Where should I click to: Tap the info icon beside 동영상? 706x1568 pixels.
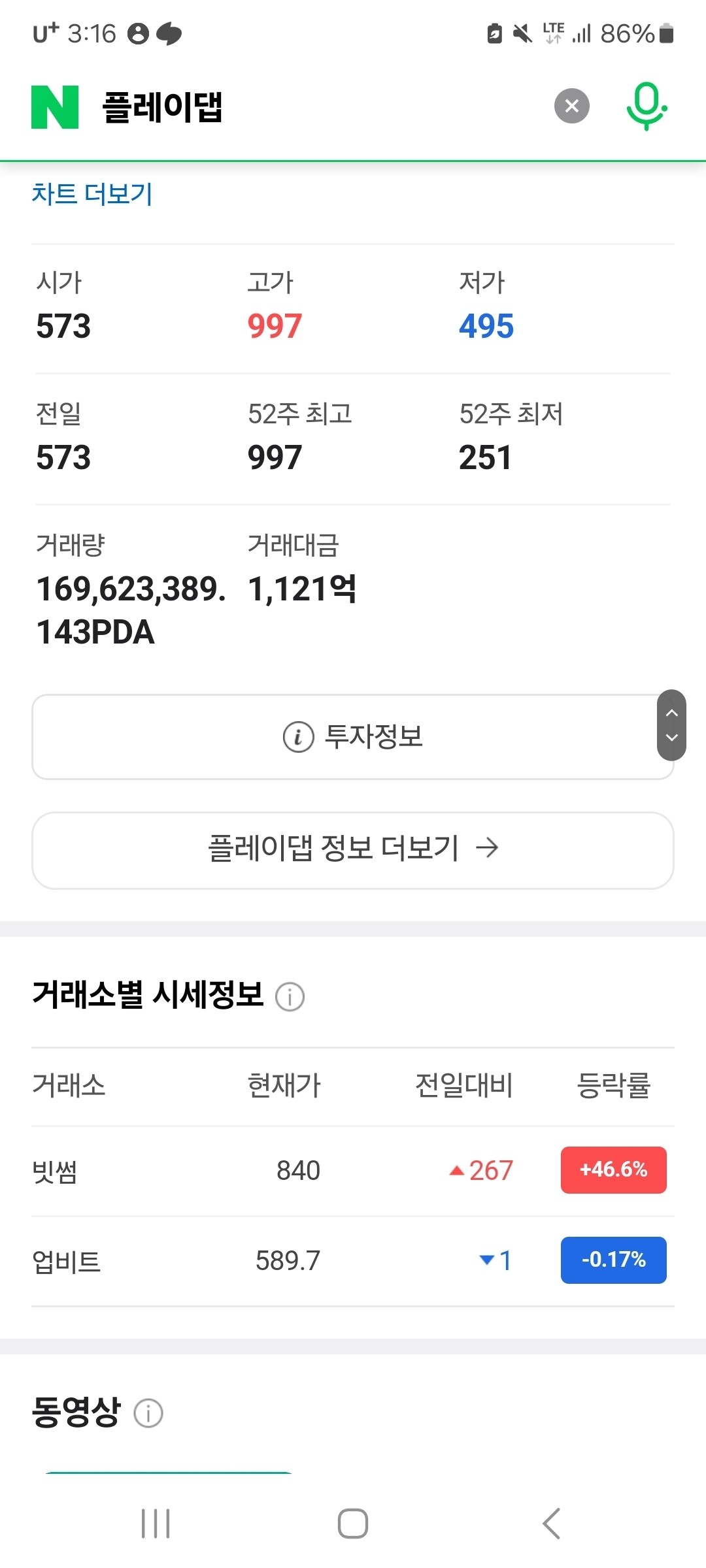click(x=149, y=1413)
